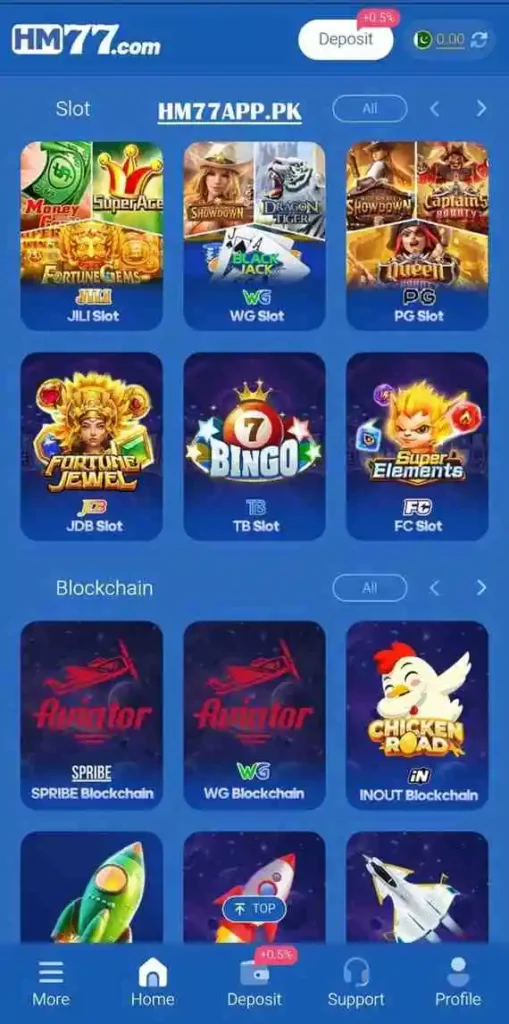Open the TB Slot bingo card
The height and width of the screenshot is (1024, 509).
(254, 447)
